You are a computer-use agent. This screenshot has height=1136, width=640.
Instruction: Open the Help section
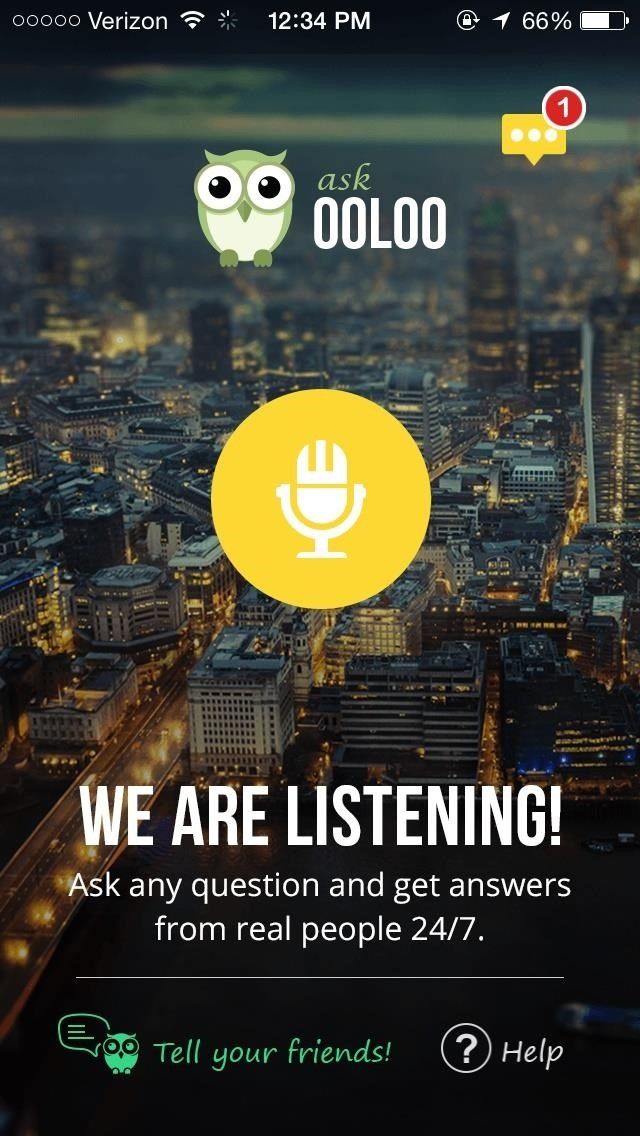pyautogui.click(x=503, y=1050)
